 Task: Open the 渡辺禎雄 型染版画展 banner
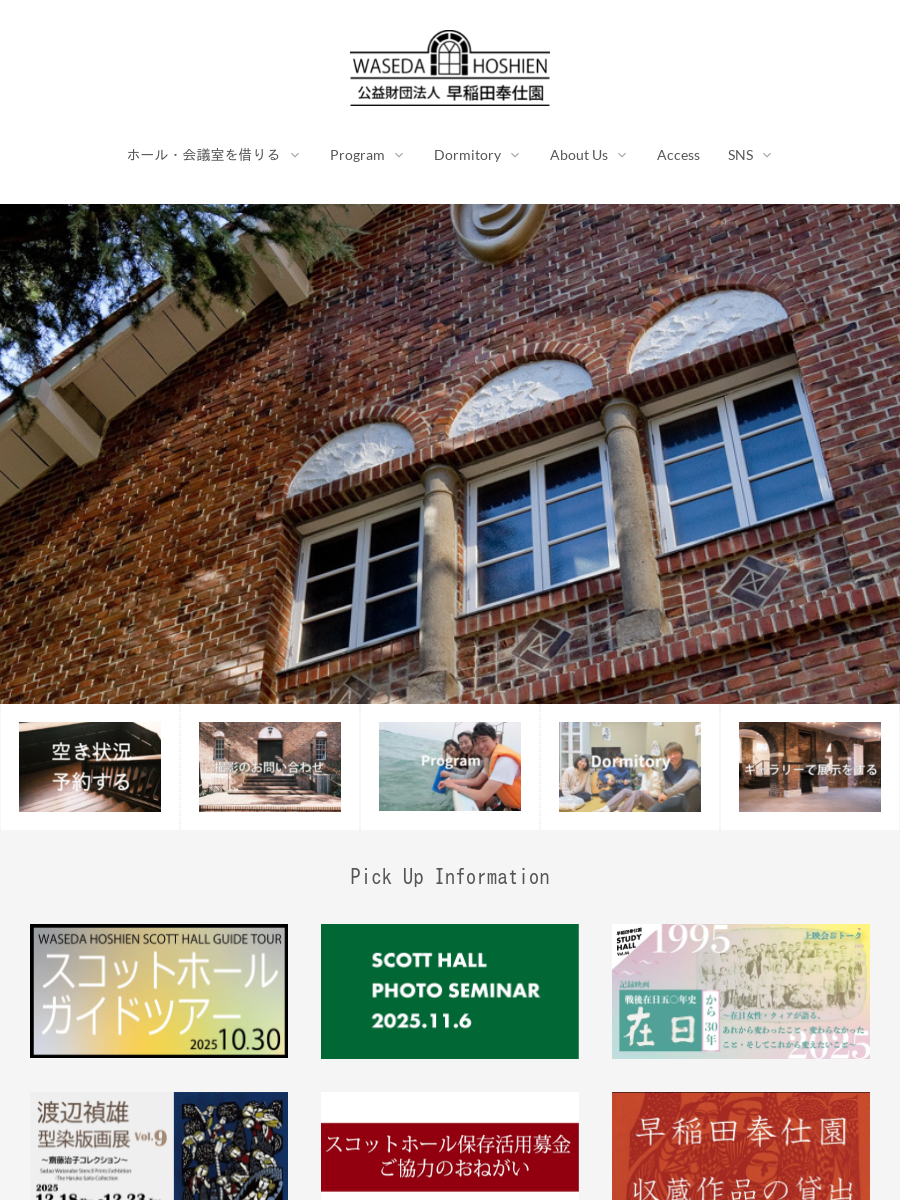tap(159, 1146)
